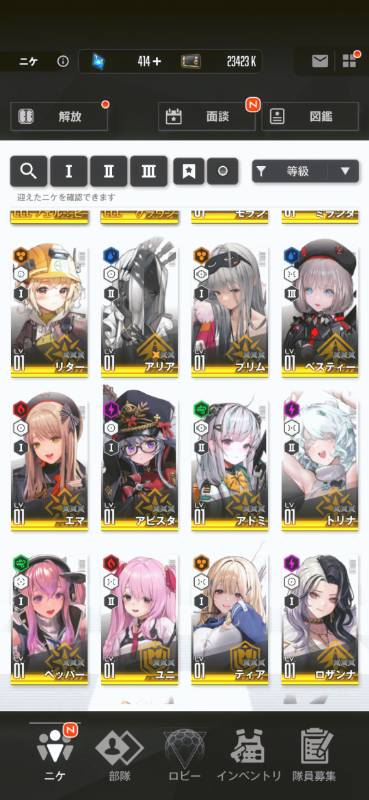Screen dimensions: 369x800
Task: Tap the magnifier search icon
Action: [x=29, y=171]
